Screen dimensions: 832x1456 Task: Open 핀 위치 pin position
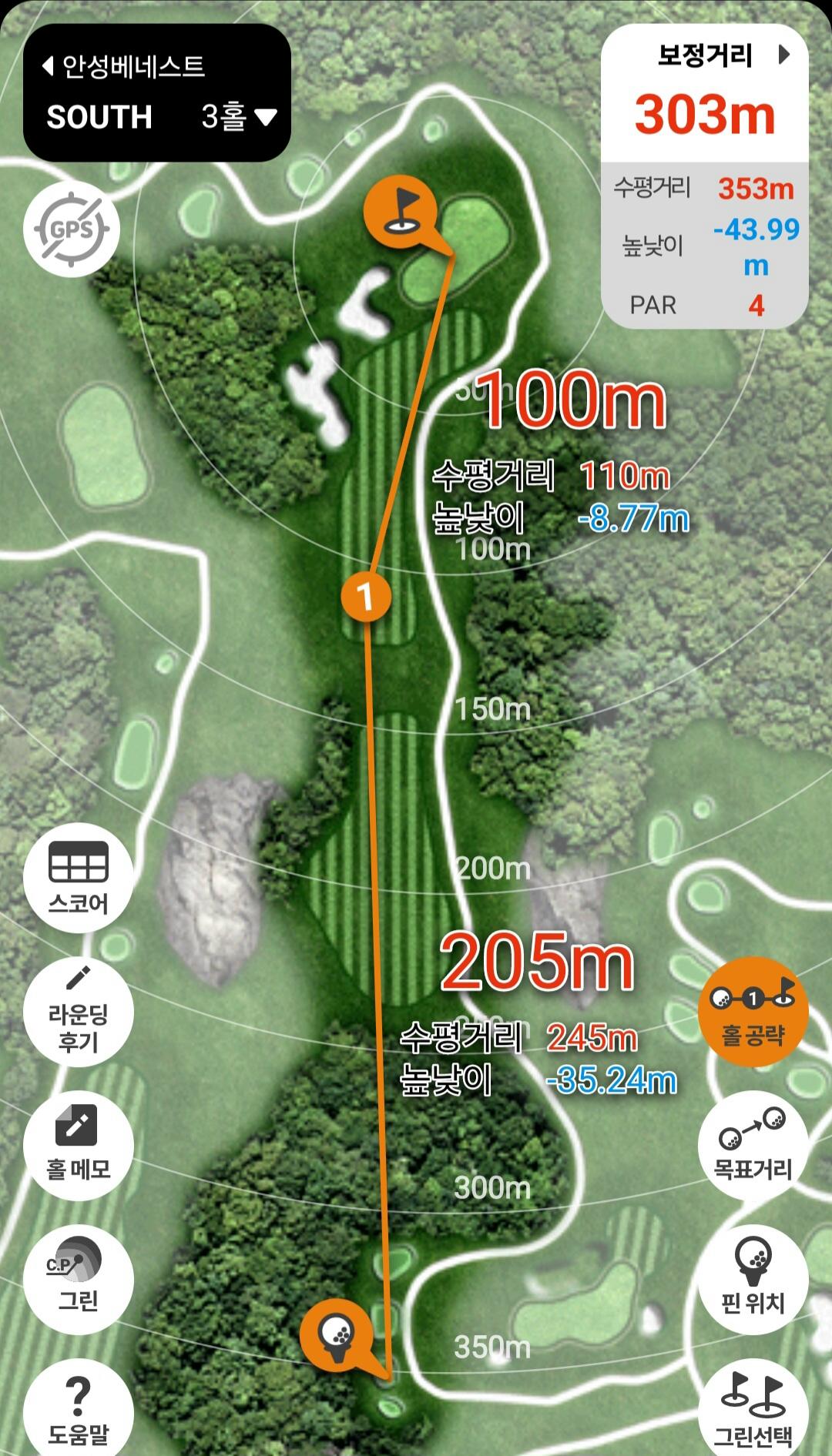click(753, 1279)
